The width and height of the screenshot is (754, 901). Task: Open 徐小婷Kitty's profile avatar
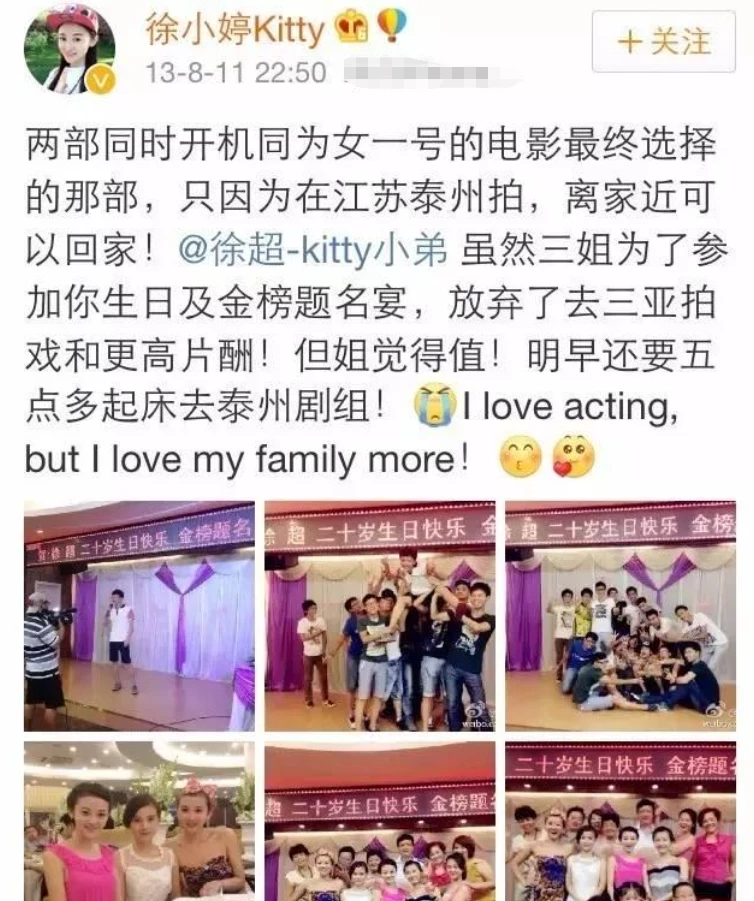pos(70,48)
